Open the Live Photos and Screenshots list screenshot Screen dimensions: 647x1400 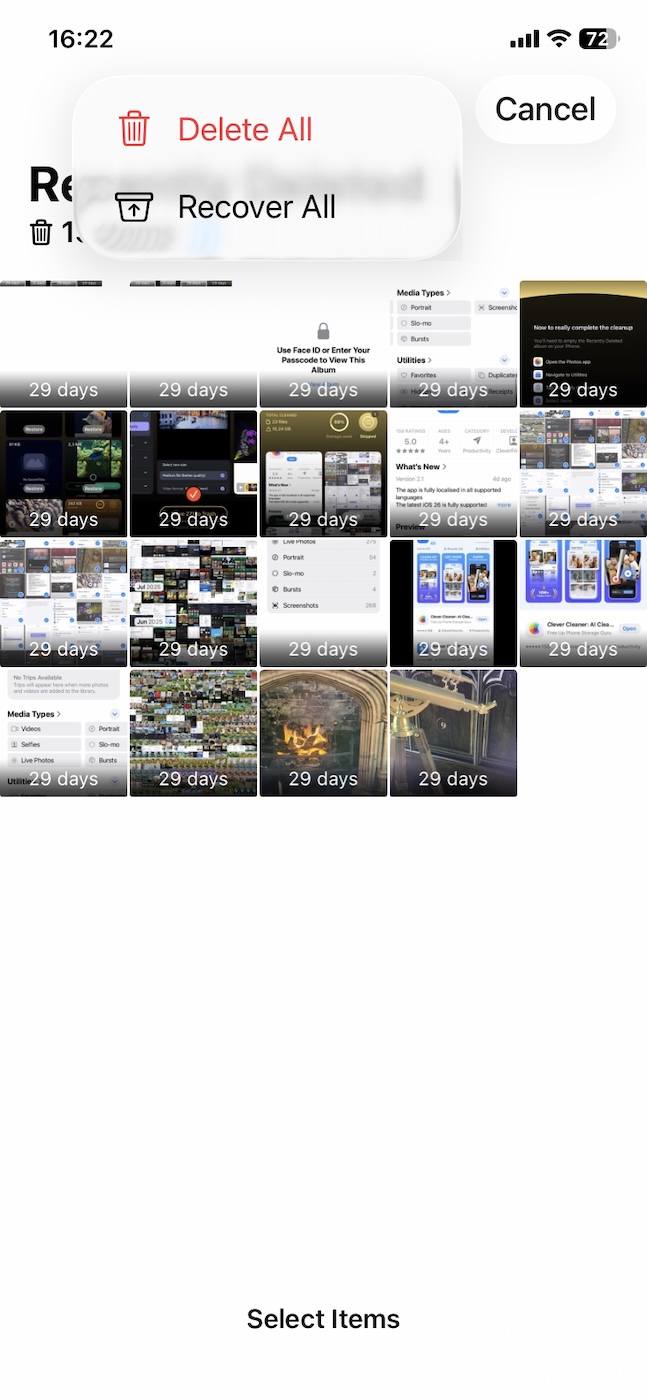pos(323,602)
